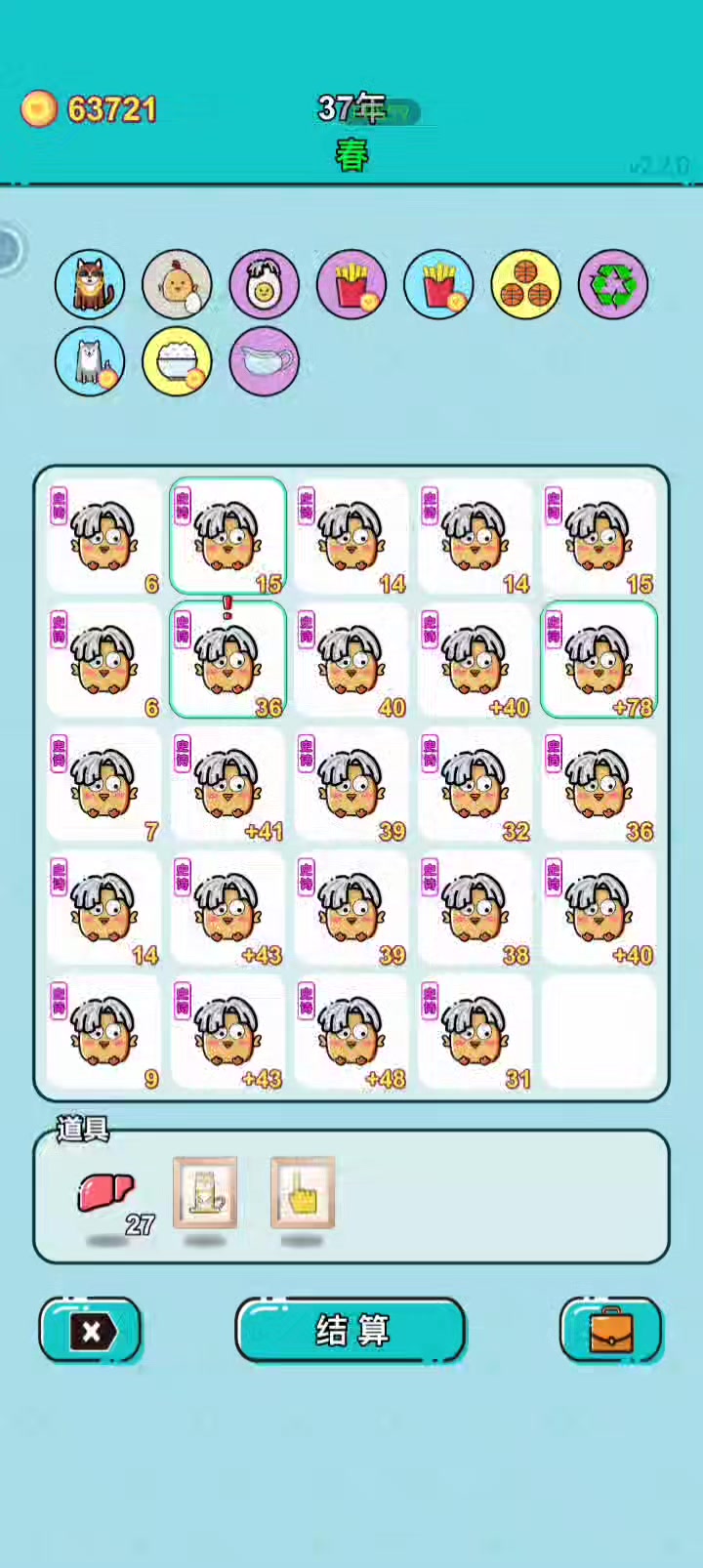Open the briefcase inventory button

tap(611, 1329)
